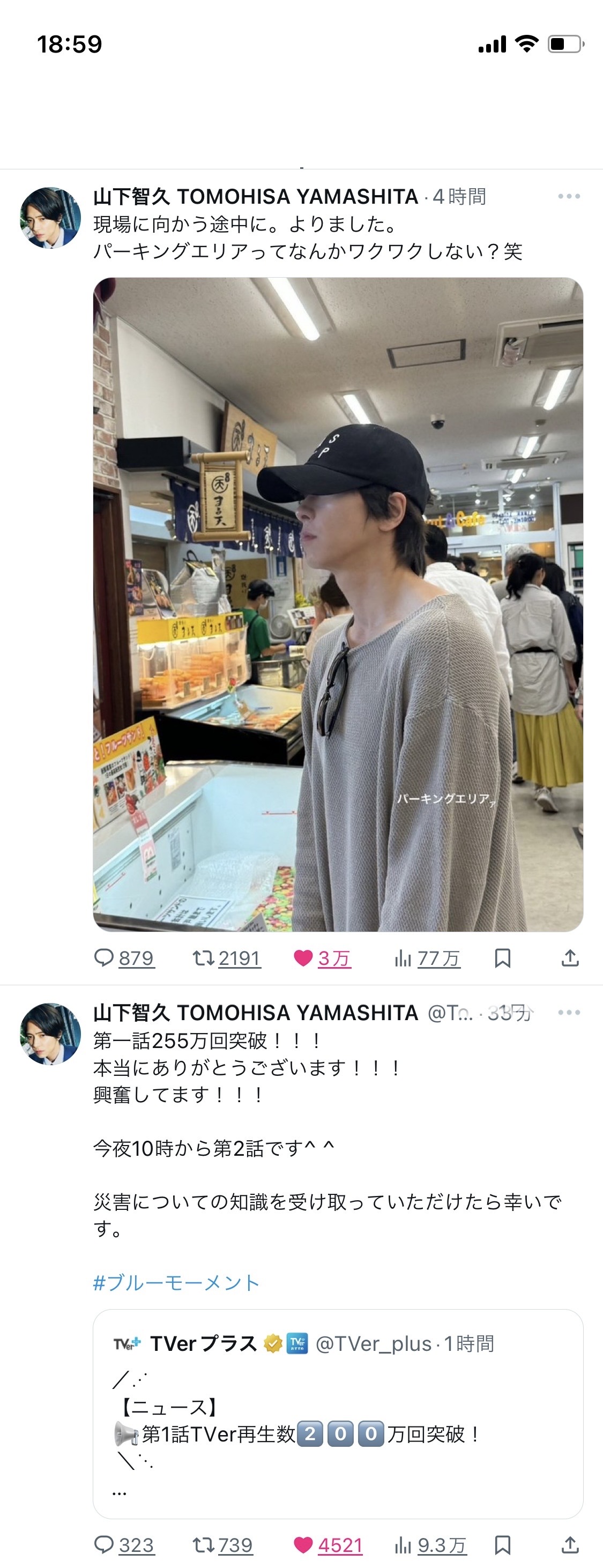Open profile avatar on the parking area post
Image resolution: width=603 pixels, height=1568 pixels.
click(x=50, y=218)
